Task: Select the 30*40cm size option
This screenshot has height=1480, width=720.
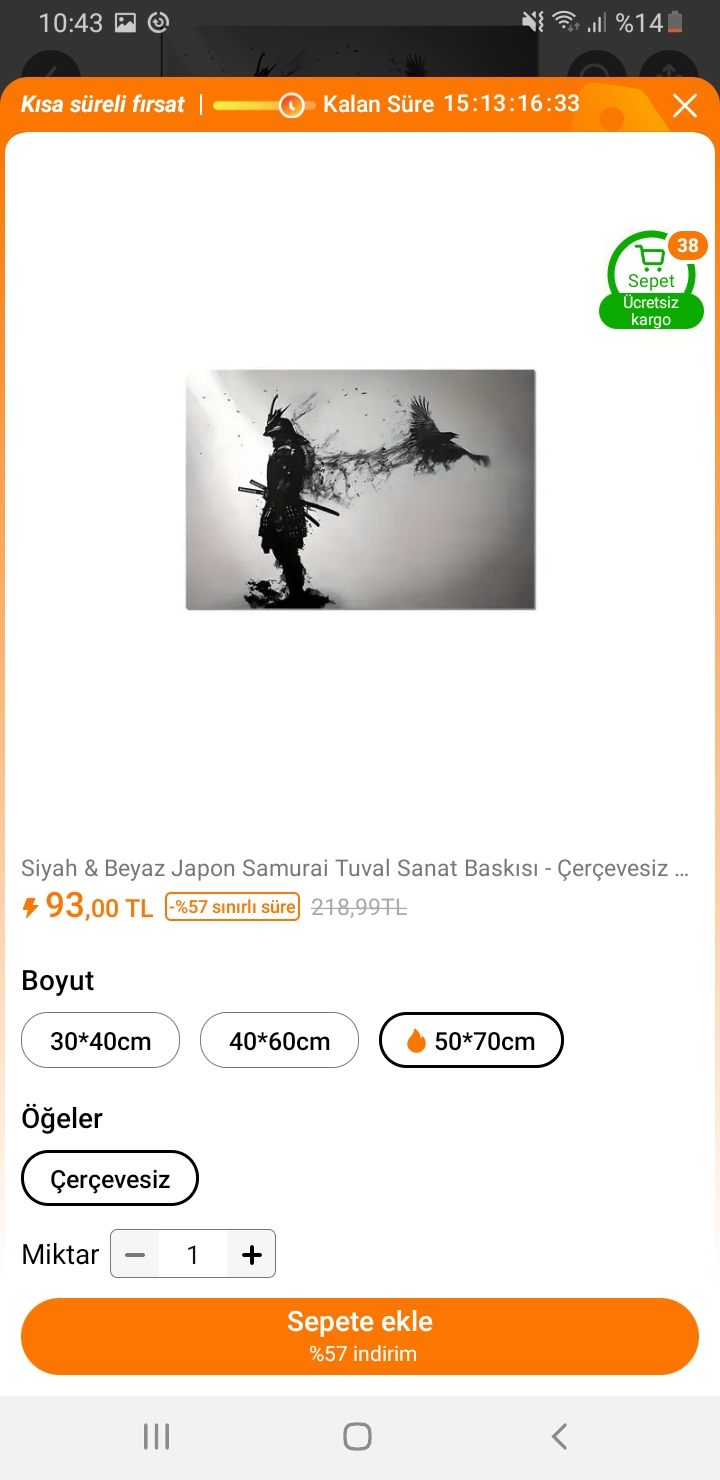Action: coord(100,1041)
